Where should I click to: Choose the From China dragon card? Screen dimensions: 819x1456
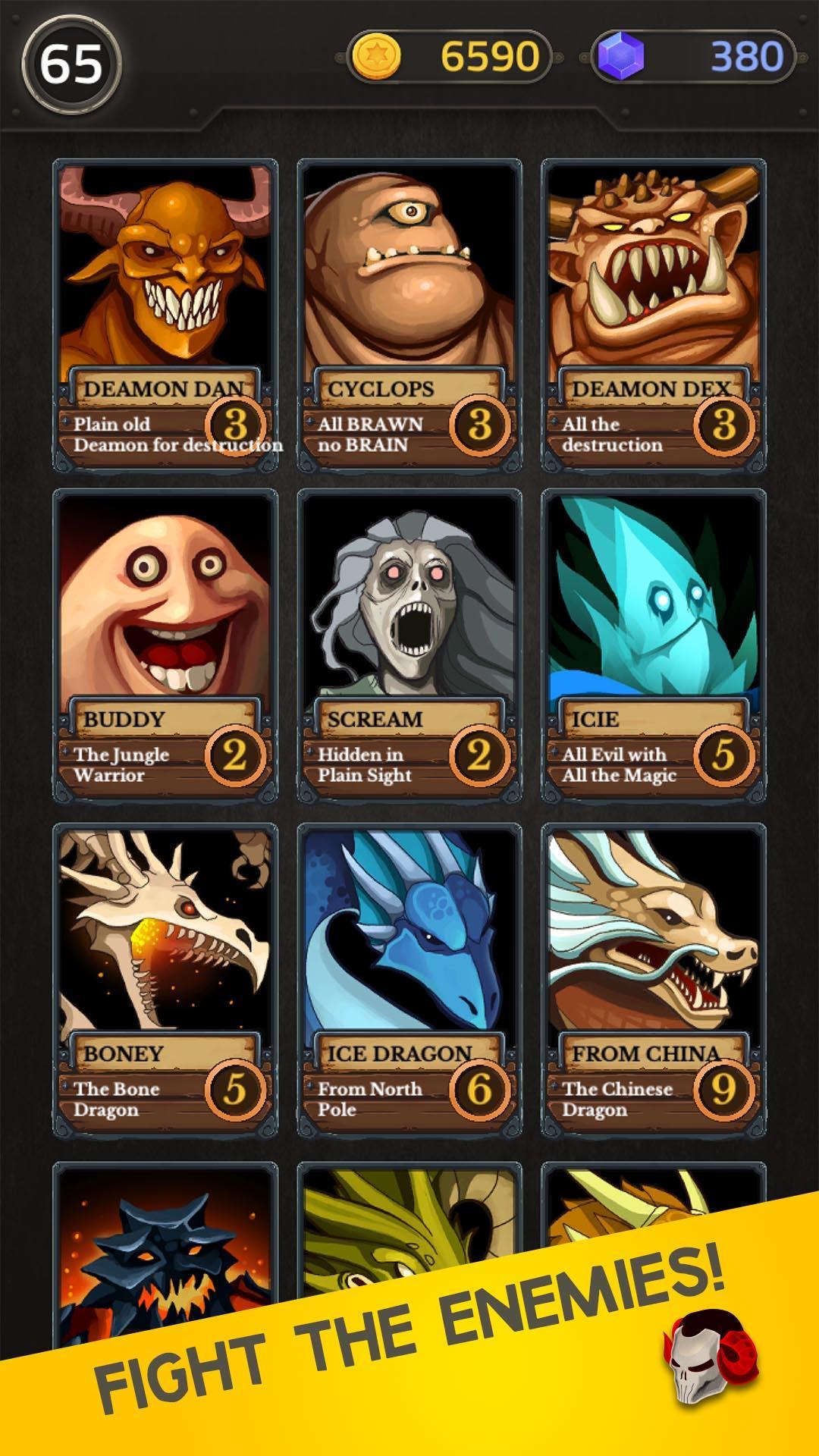pyautogui.click(x=654, y=980)
